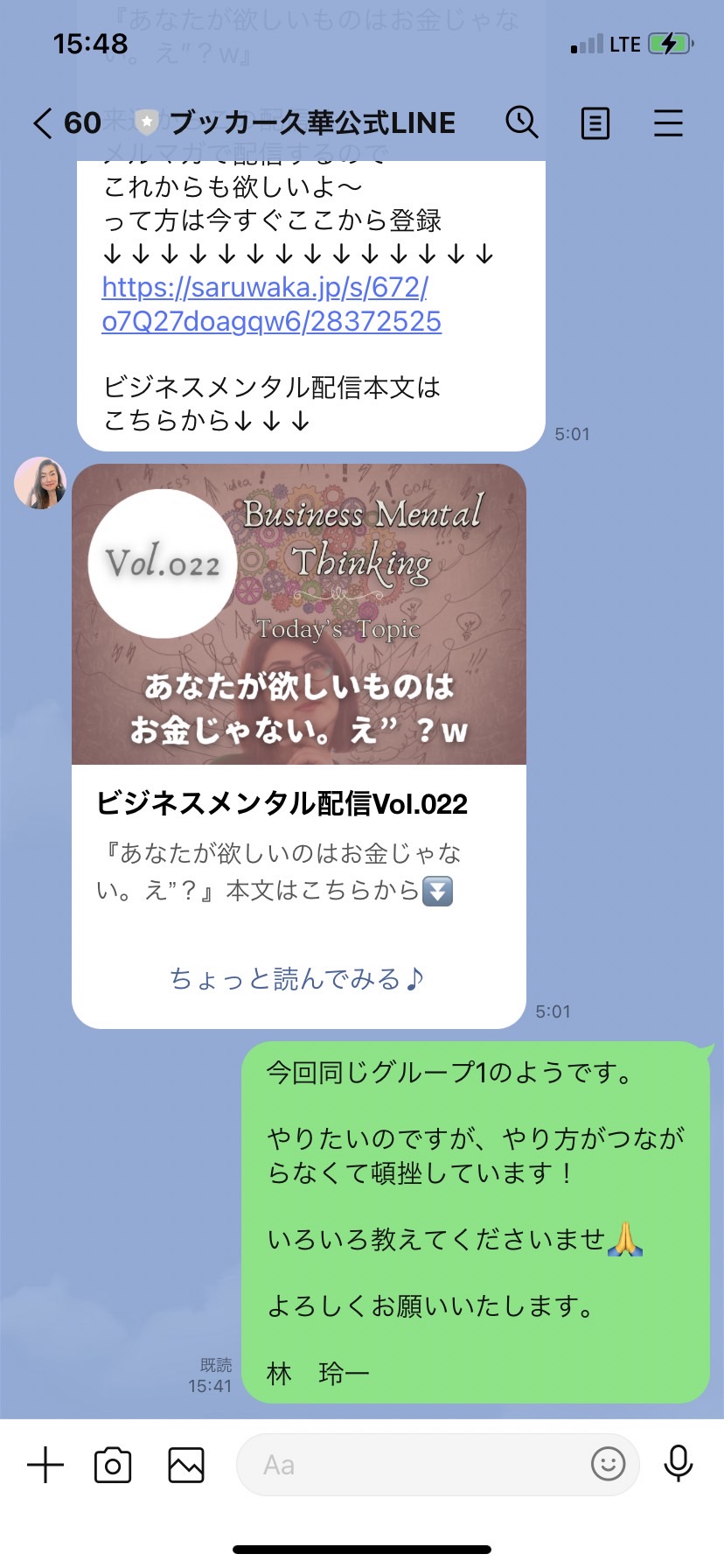Tap ちょっと読んでみる♪ button

pyautogui.click(x=297, y=977)
